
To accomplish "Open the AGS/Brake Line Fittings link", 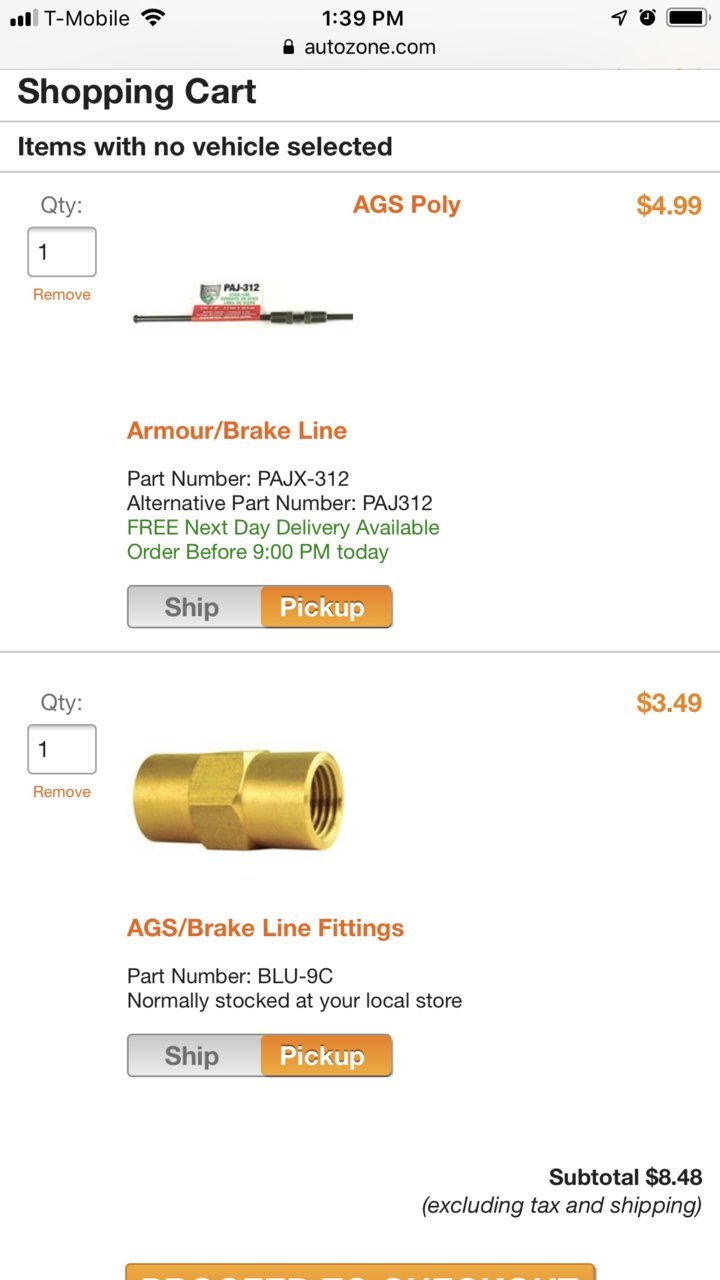I will tap(266, 928).
